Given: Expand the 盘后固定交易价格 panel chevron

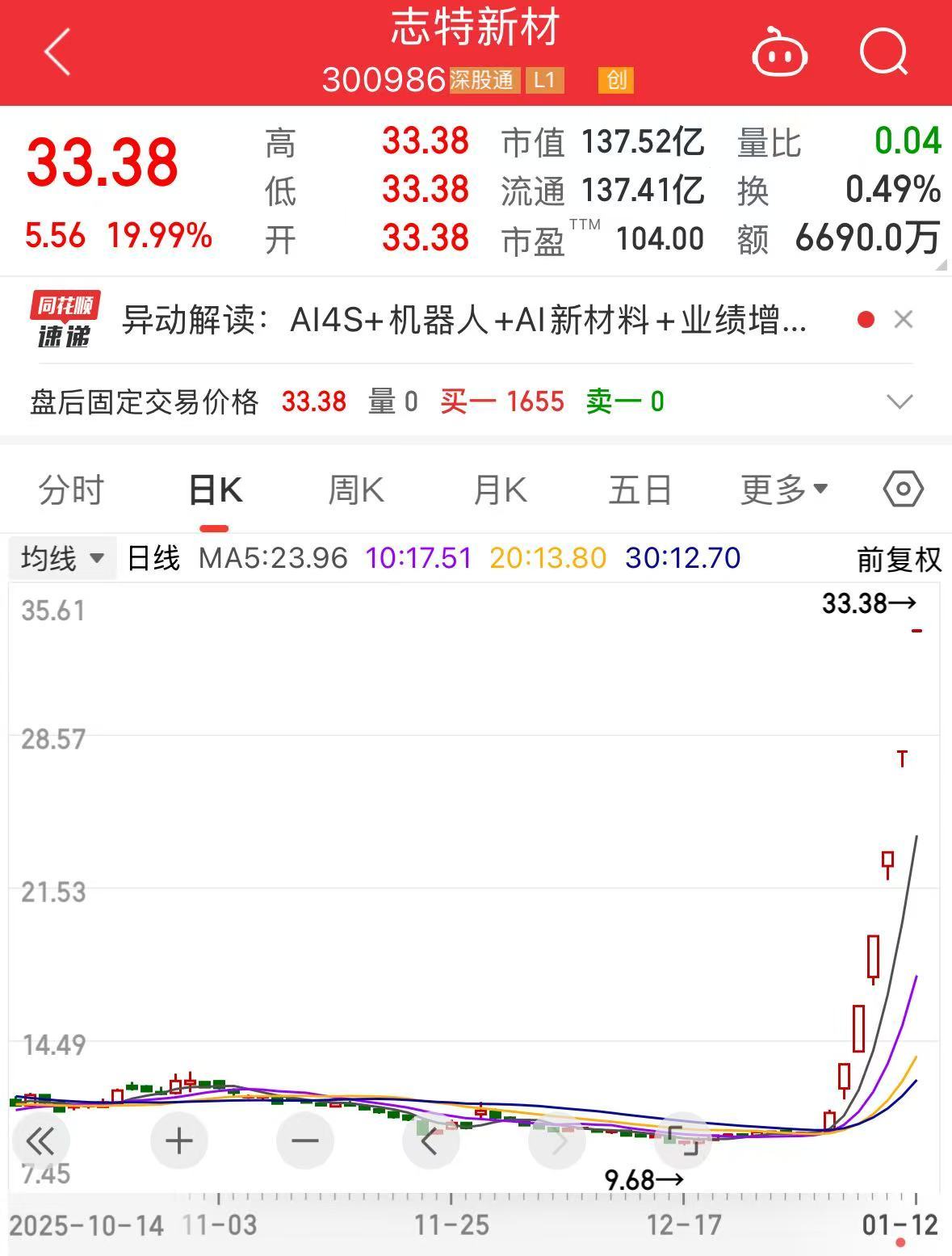Looking at the screenshot, I should click(x=898, y=401).
